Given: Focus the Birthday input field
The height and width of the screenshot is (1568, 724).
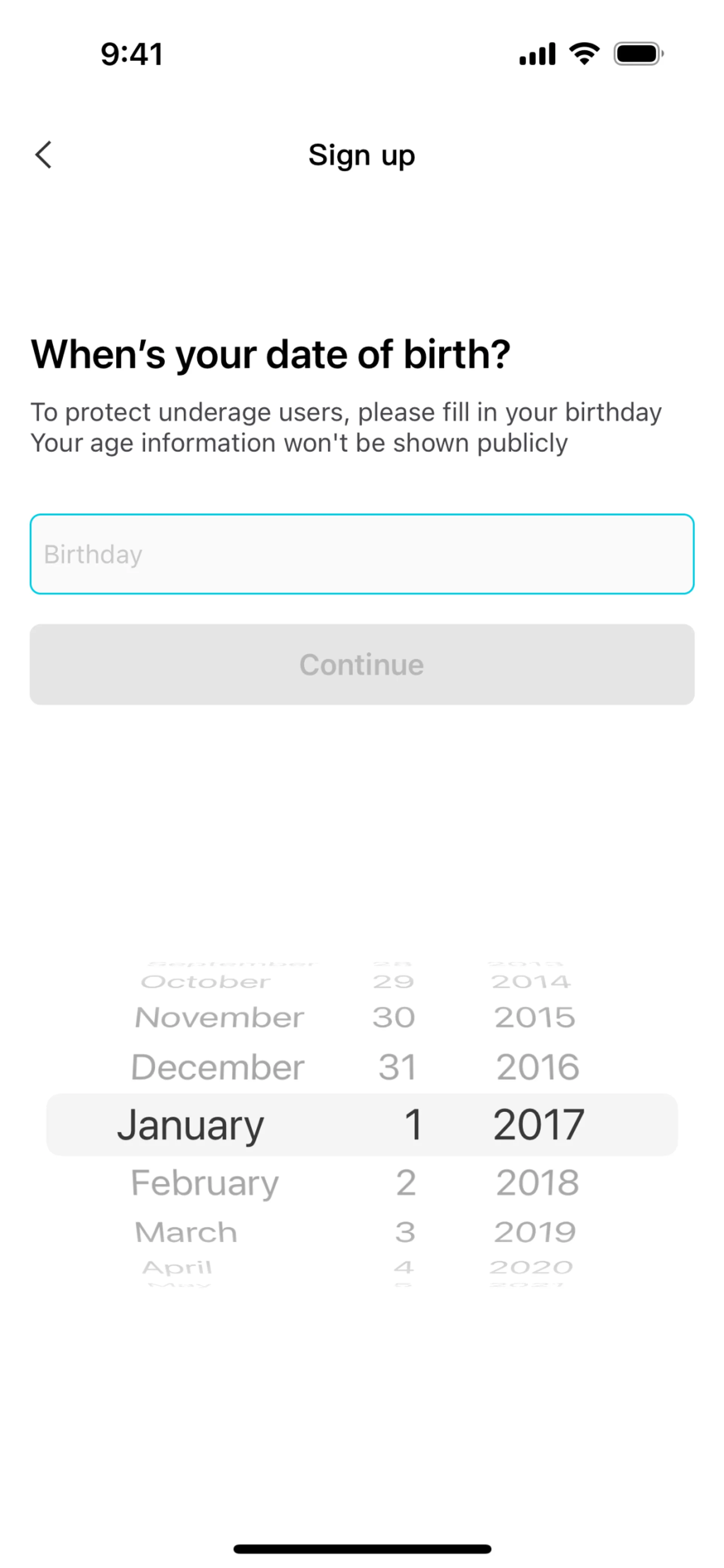Looking at the screenshot, I should click(x=362, y=554).
